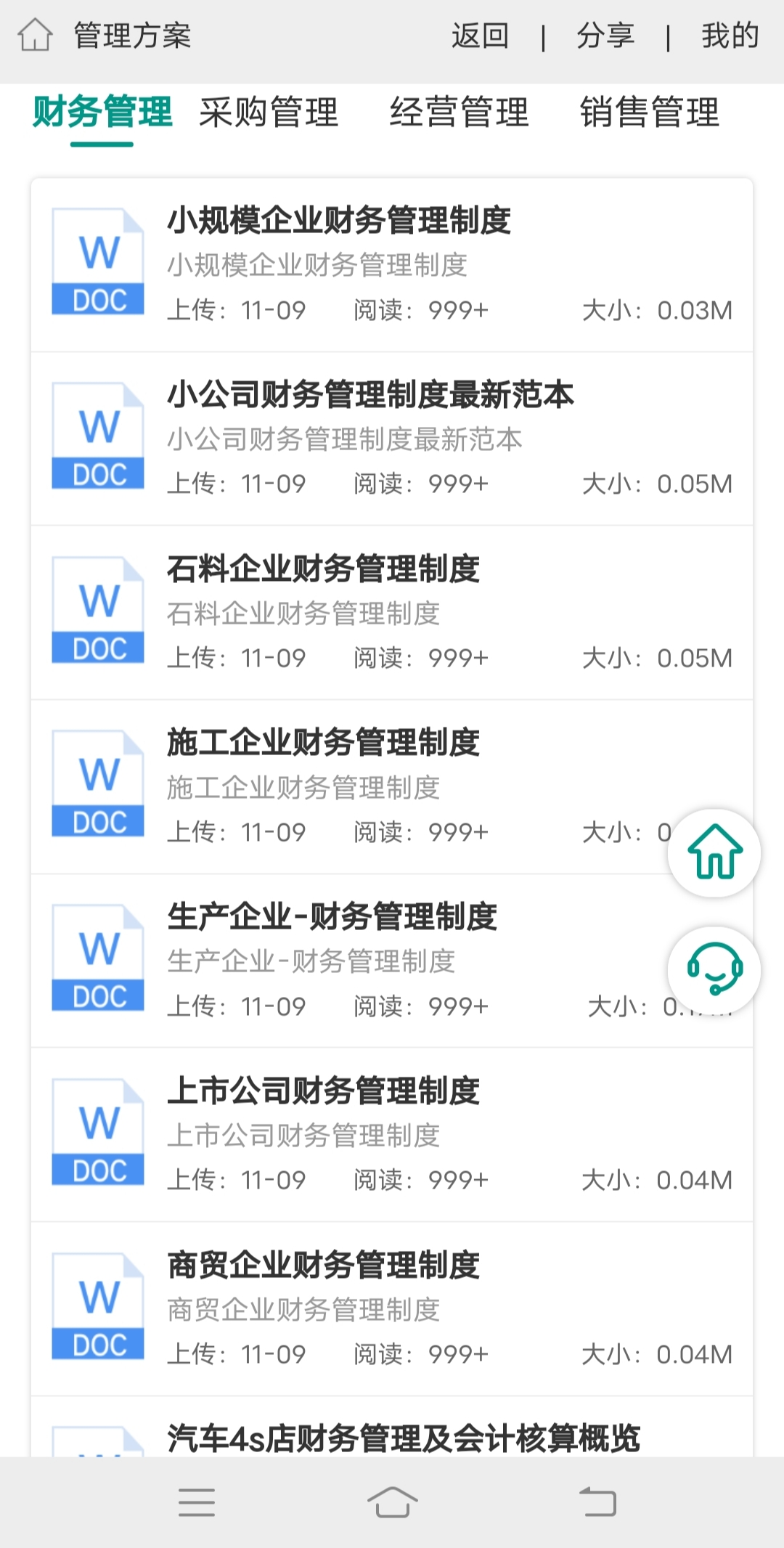Screen dimensions: 784x1548
Task: Click the home icon beside 管理方案 title
Action: point(35,35)
